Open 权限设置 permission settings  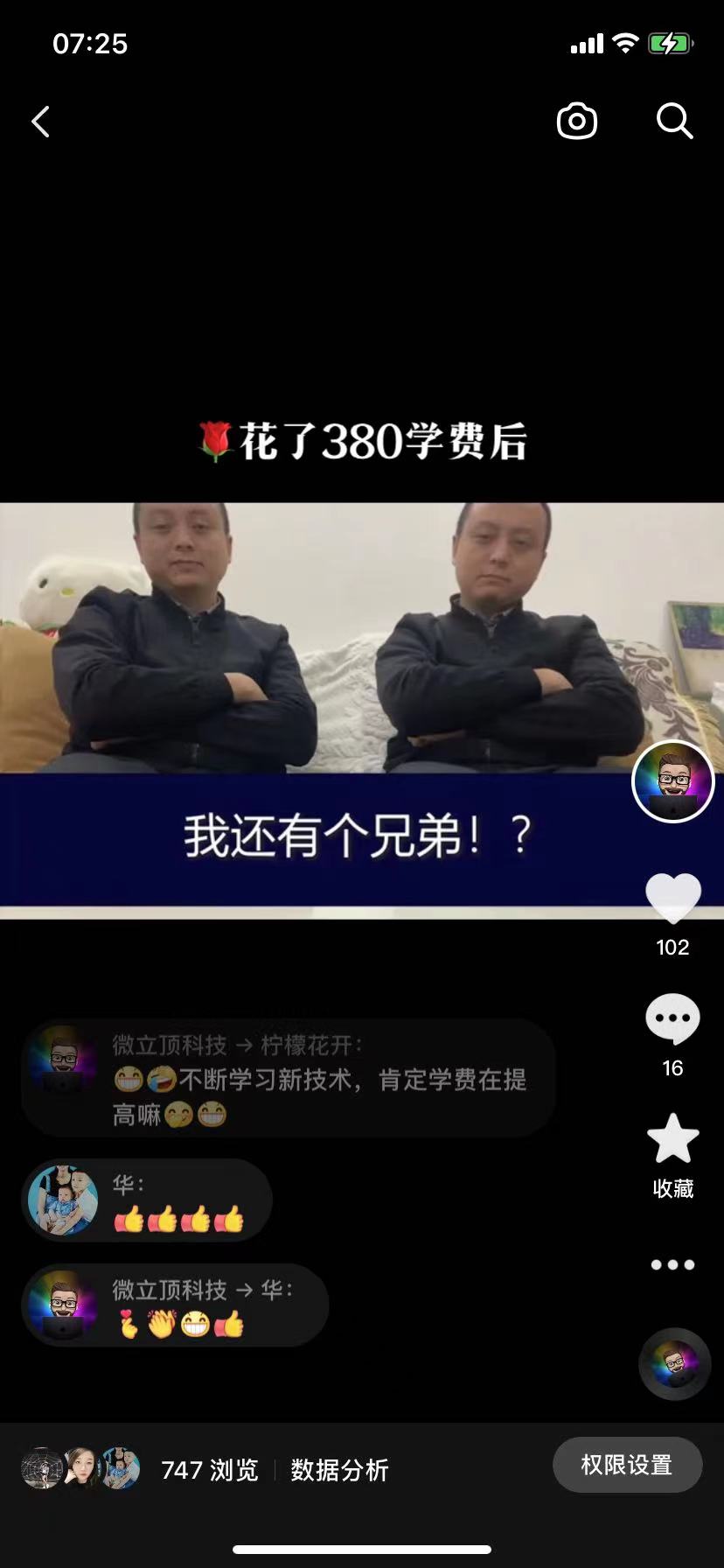627,1465
